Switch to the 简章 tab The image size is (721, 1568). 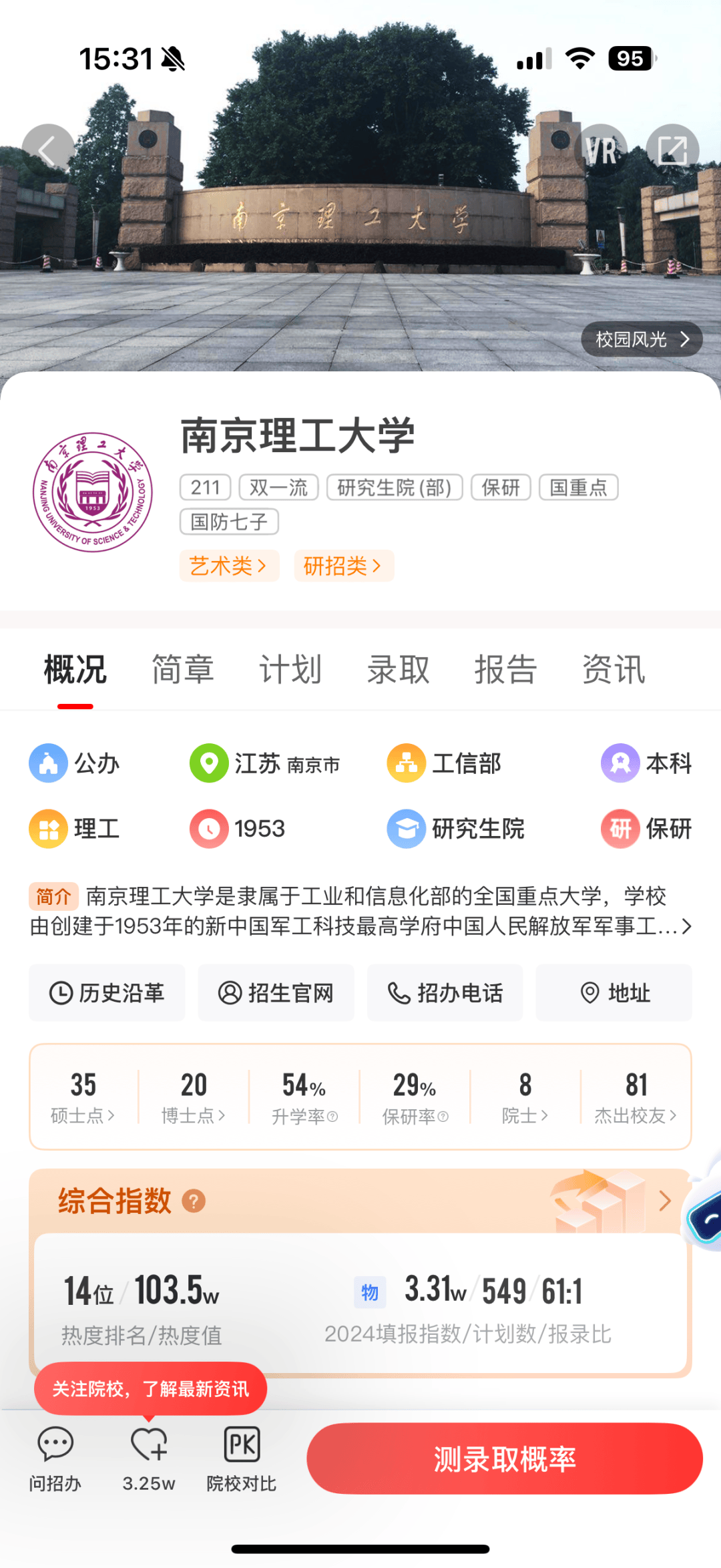183,670
